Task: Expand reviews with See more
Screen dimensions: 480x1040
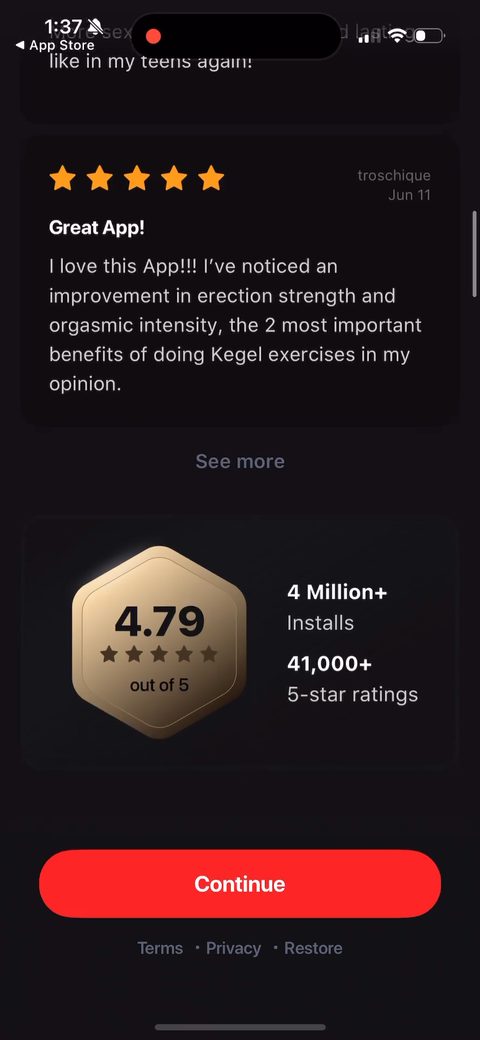Action: tap(240, 461)
